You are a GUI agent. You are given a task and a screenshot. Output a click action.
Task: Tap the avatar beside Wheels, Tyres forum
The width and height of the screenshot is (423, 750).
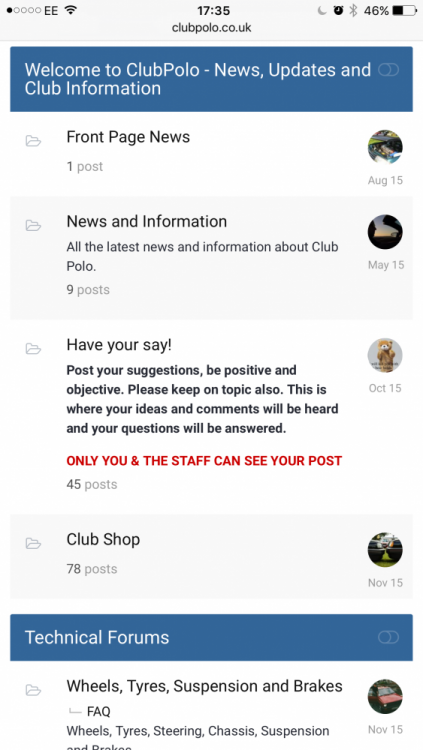385,696
